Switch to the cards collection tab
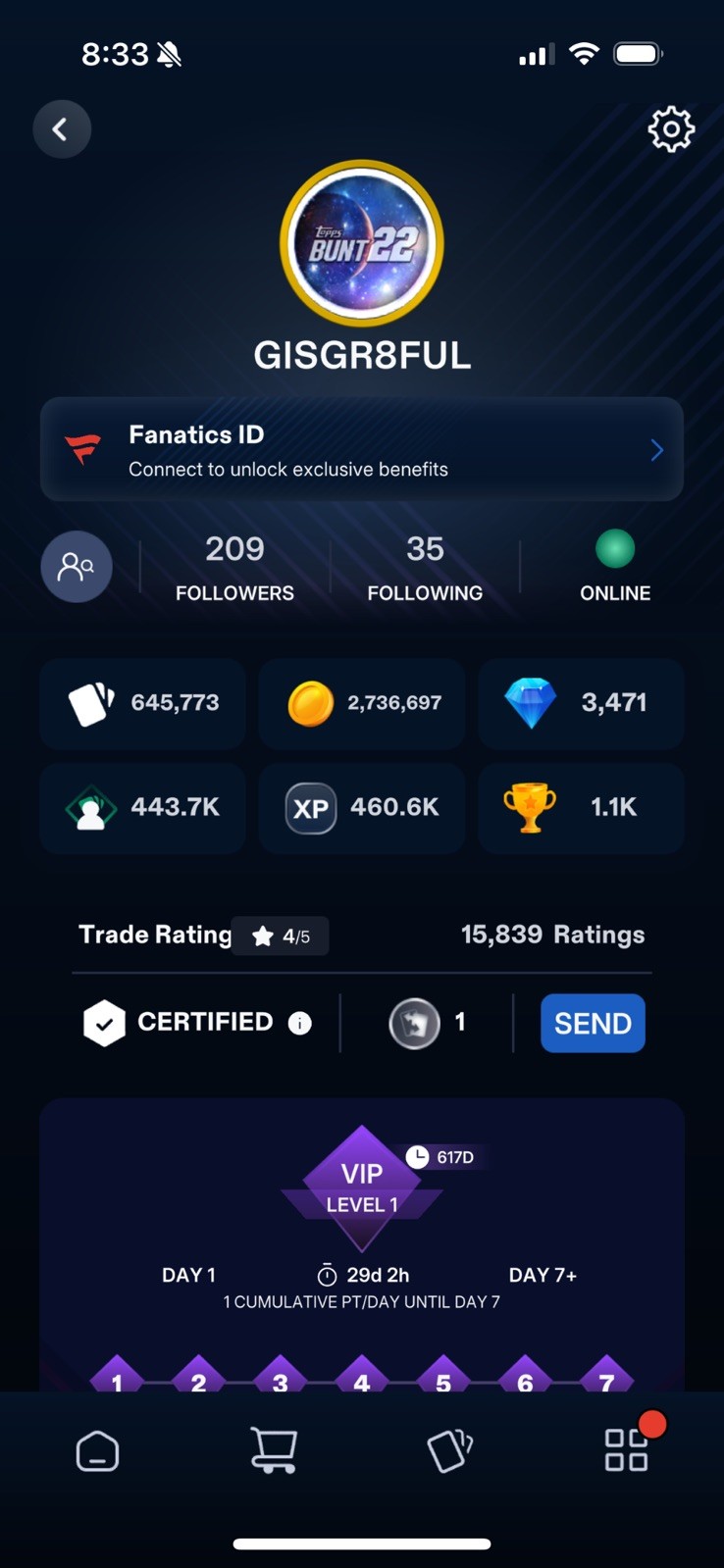Screen dimensions: 724x1568 (450, 1451)
